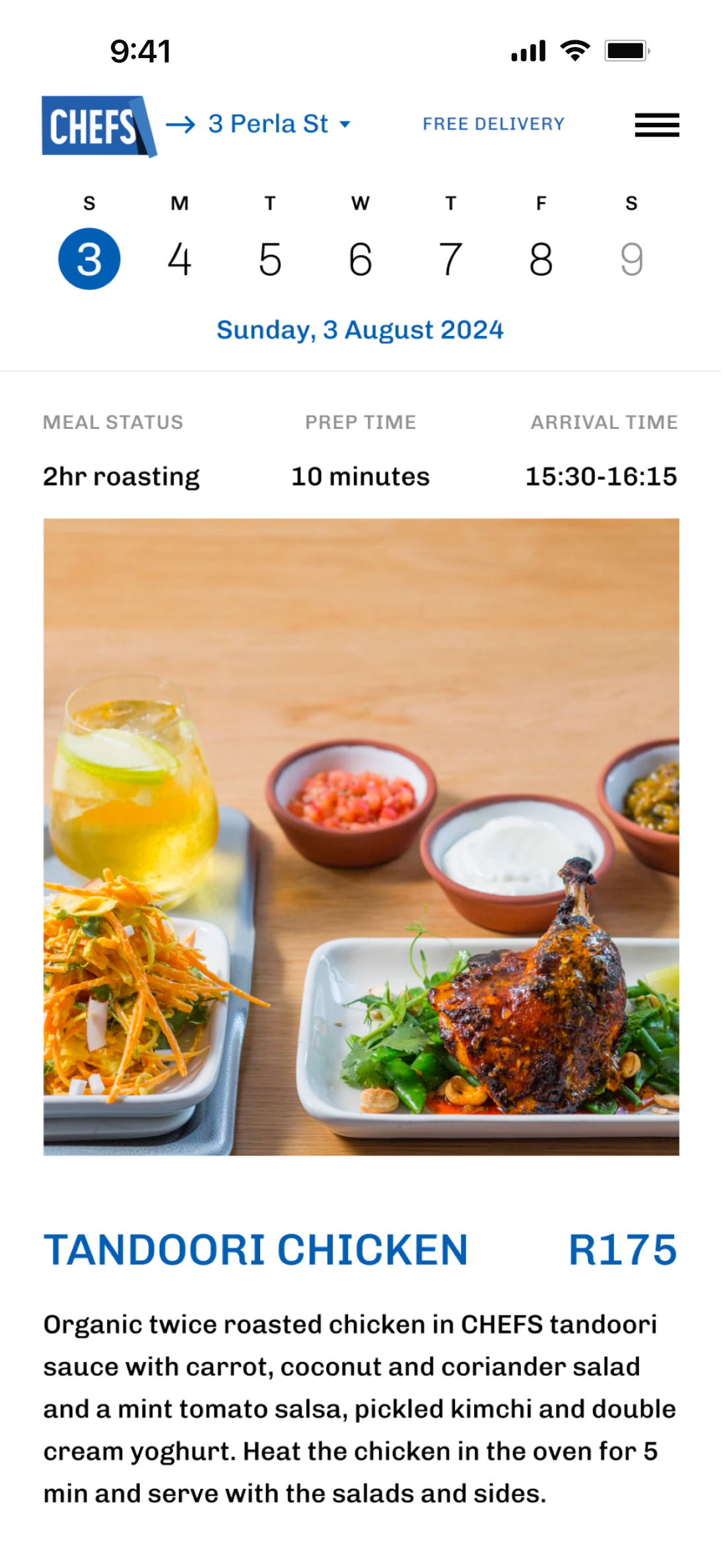
Task: Open the Tandoori Chicken meal photo
Action: coord(361,836)
